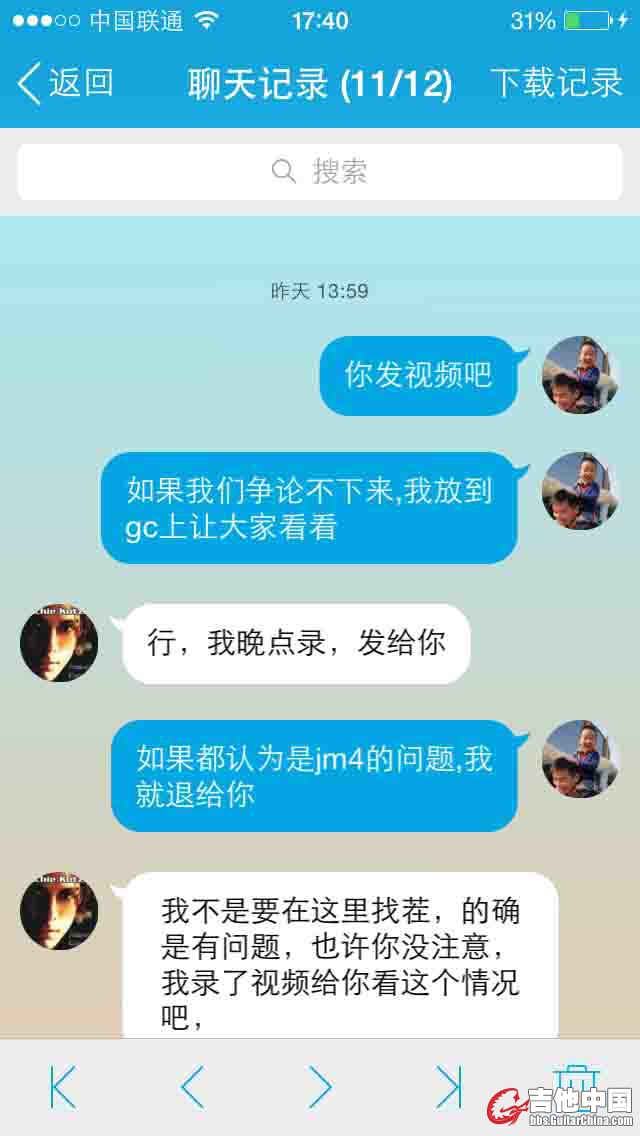Go to the next page of records

pos(320,1086)
